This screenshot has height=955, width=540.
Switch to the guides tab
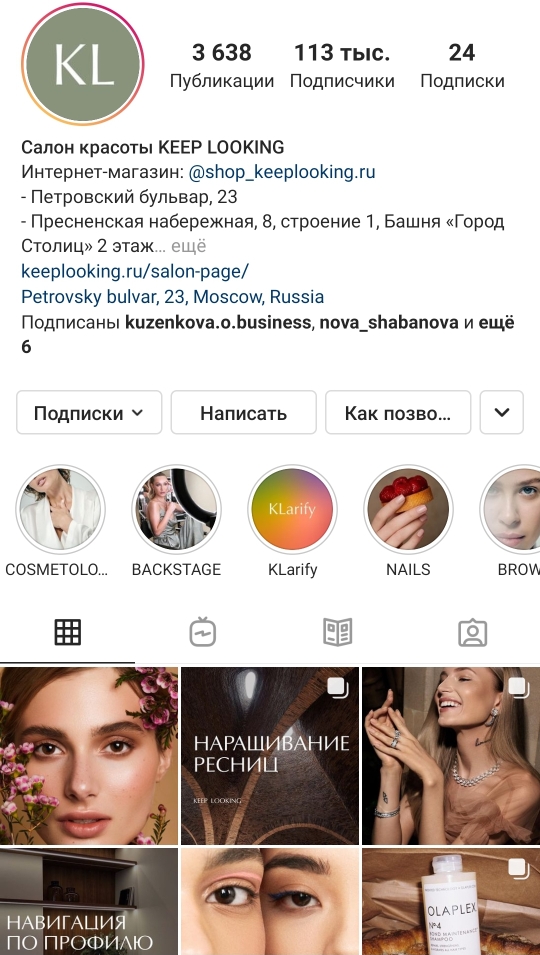click(337, 632)
